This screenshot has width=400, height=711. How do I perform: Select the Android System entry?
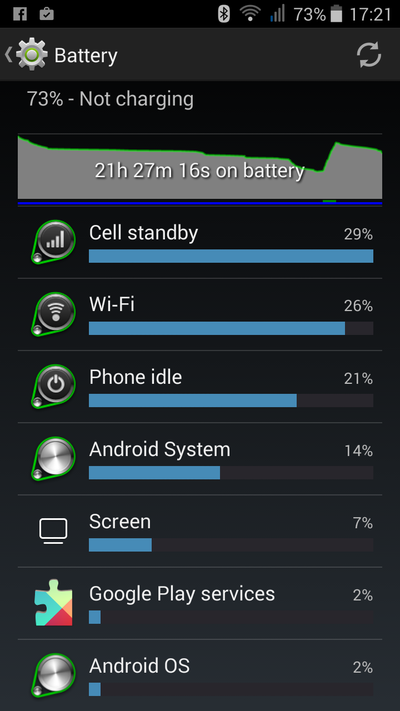coord(200,458)
